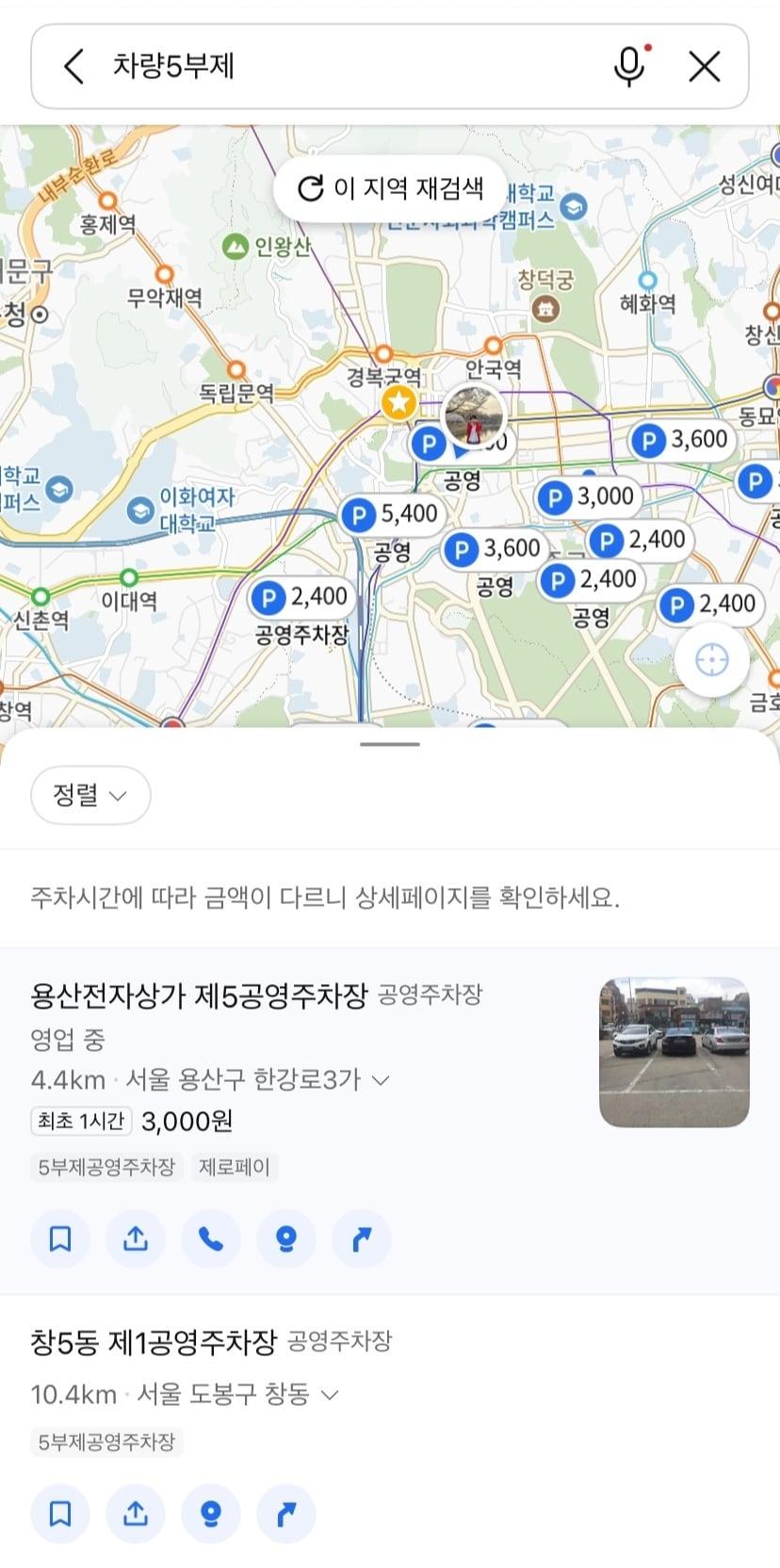This screenshot has height=1568, width=780.
Task: Open street view for 용산전자상가 parking lot
Action: (x=285, y=1238)
